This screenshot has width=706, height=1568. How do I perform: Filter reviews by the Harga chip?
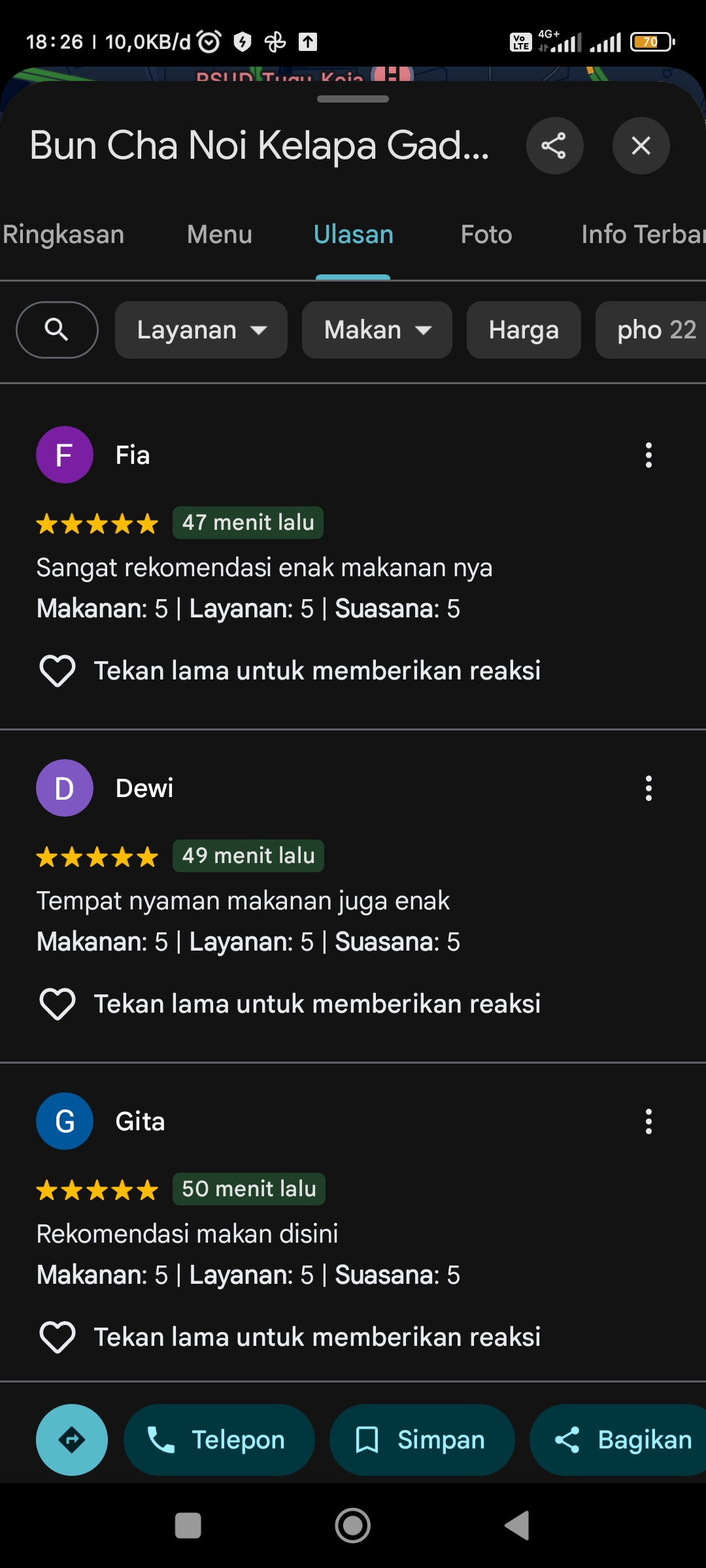coord(524,330)
